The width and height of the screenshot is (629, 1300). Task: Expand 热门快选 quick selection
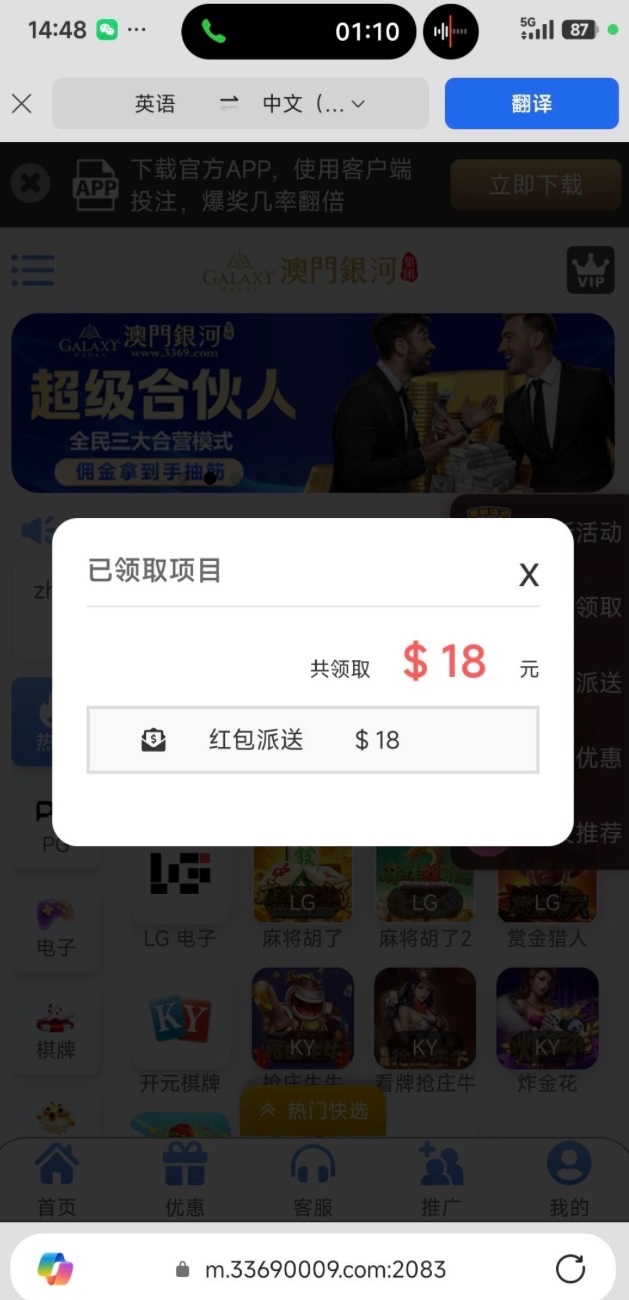tap(313, 1110)
